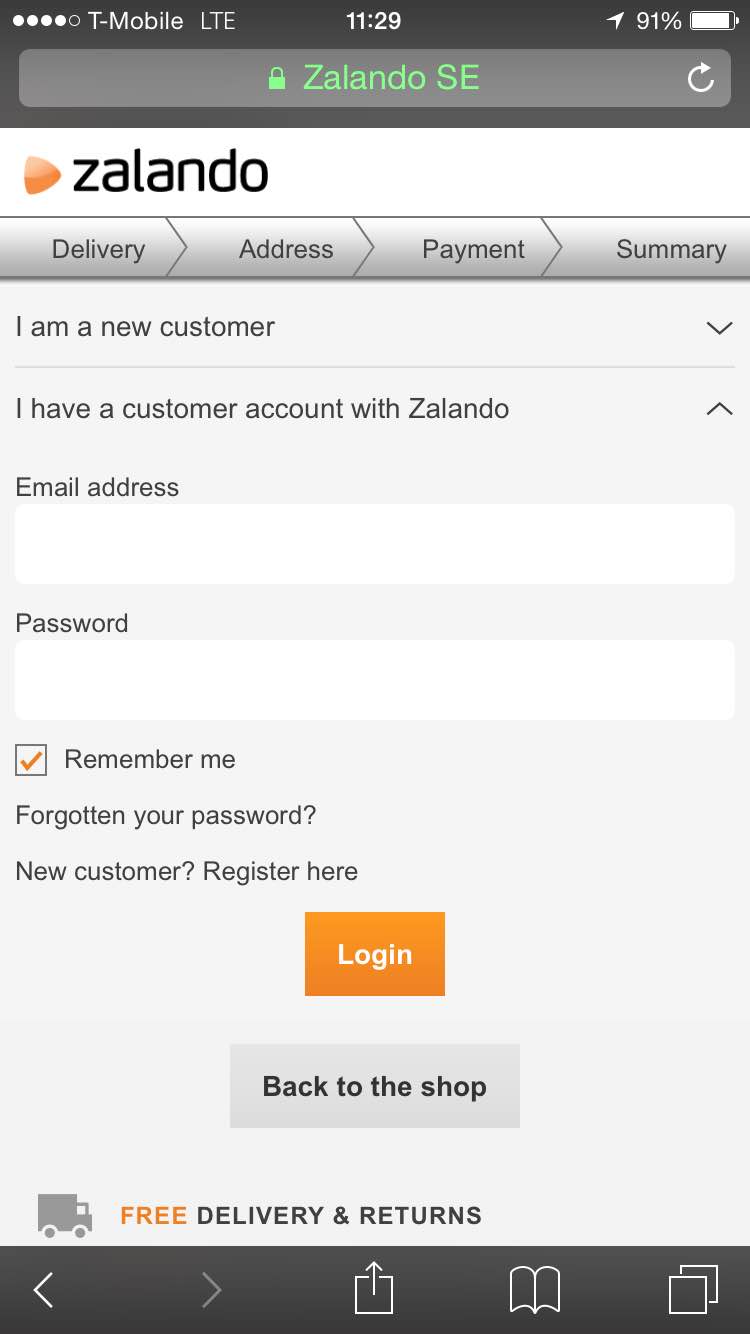The height and width of the screenshot is (1334, 750).
Task: Follow 'New customer? Register here' link
Action: click(187, 872)
